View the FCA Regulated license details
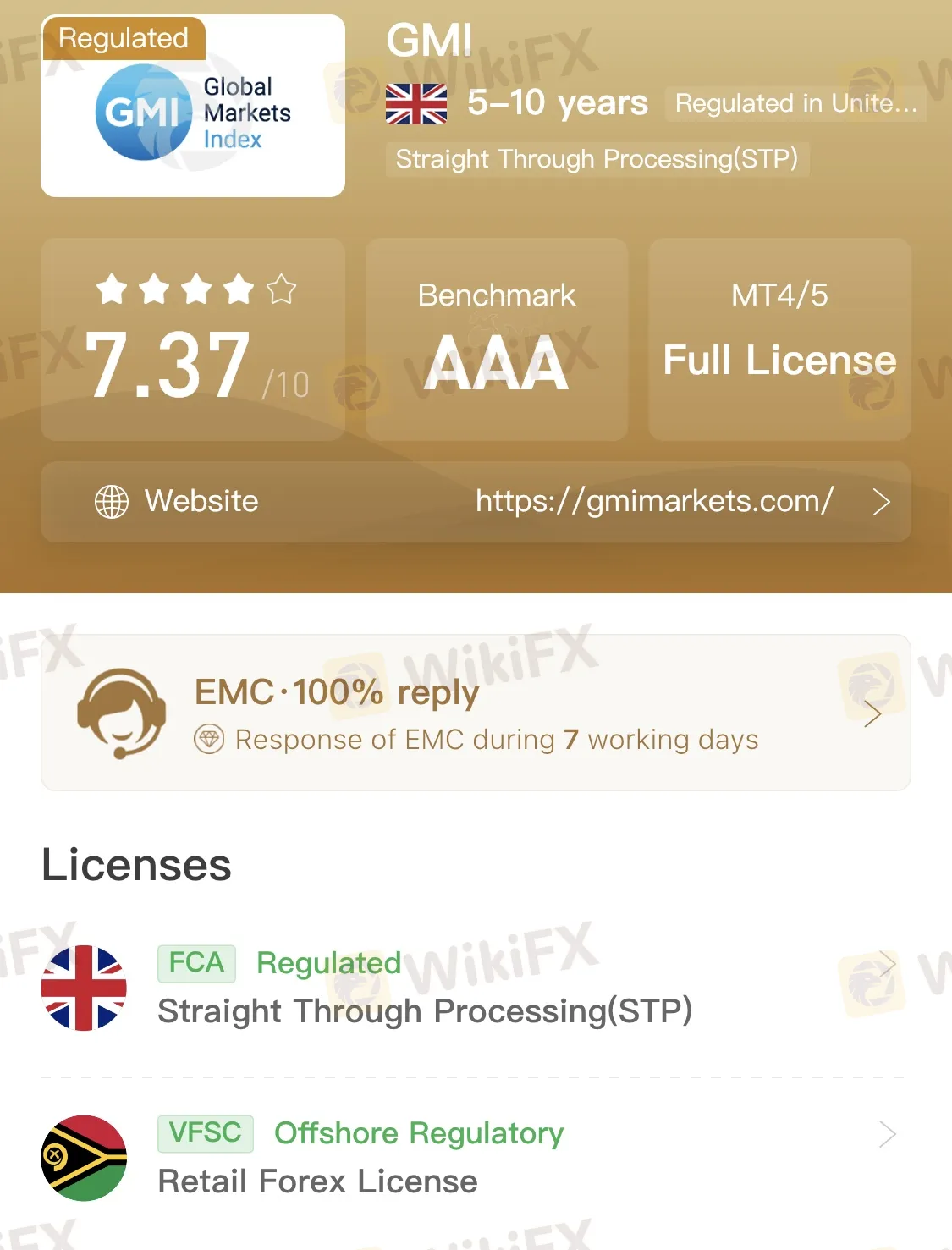The width and height of the screenshot is (952, 1250). point(474,988)
